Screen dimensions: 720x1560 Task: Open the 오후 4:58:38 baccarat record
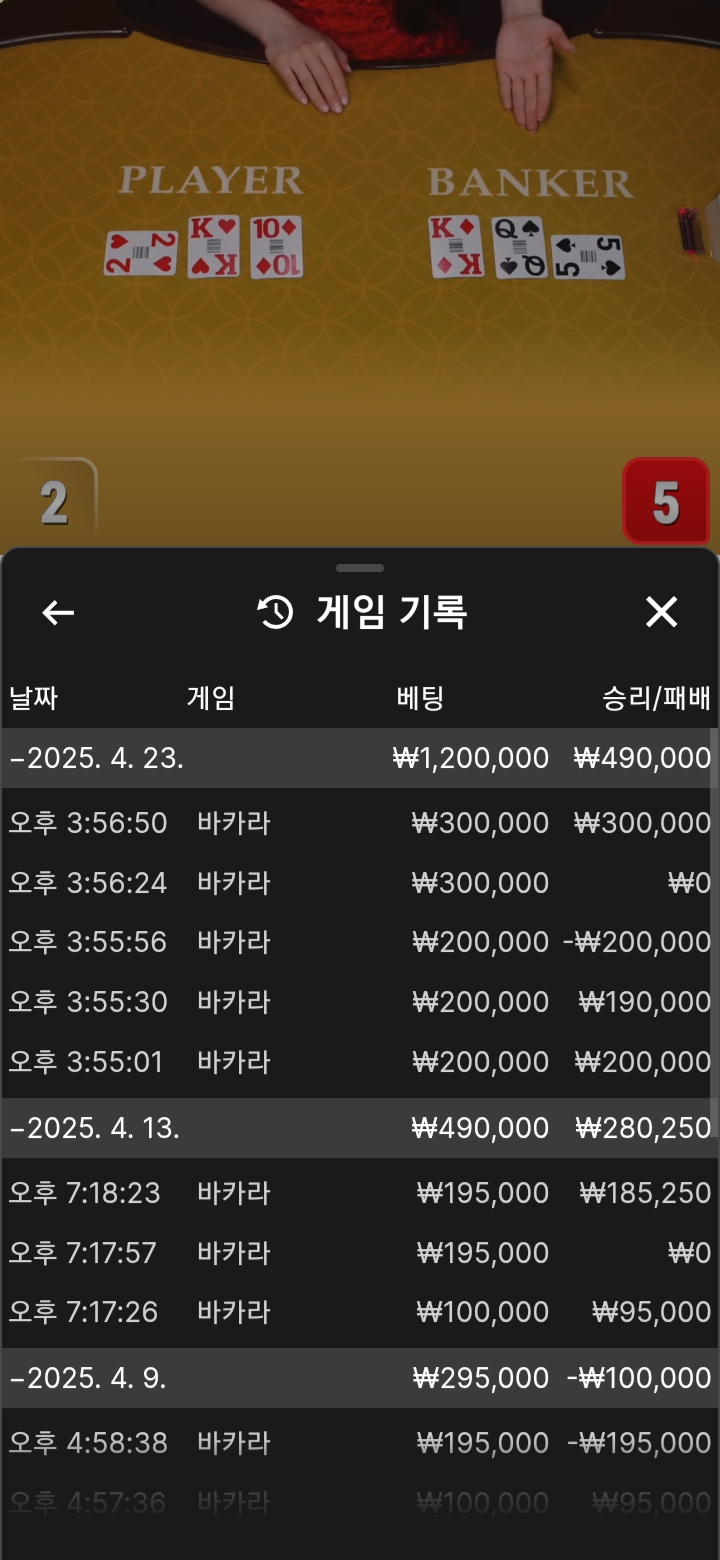pyautogui.click(x=360, y=1443)
